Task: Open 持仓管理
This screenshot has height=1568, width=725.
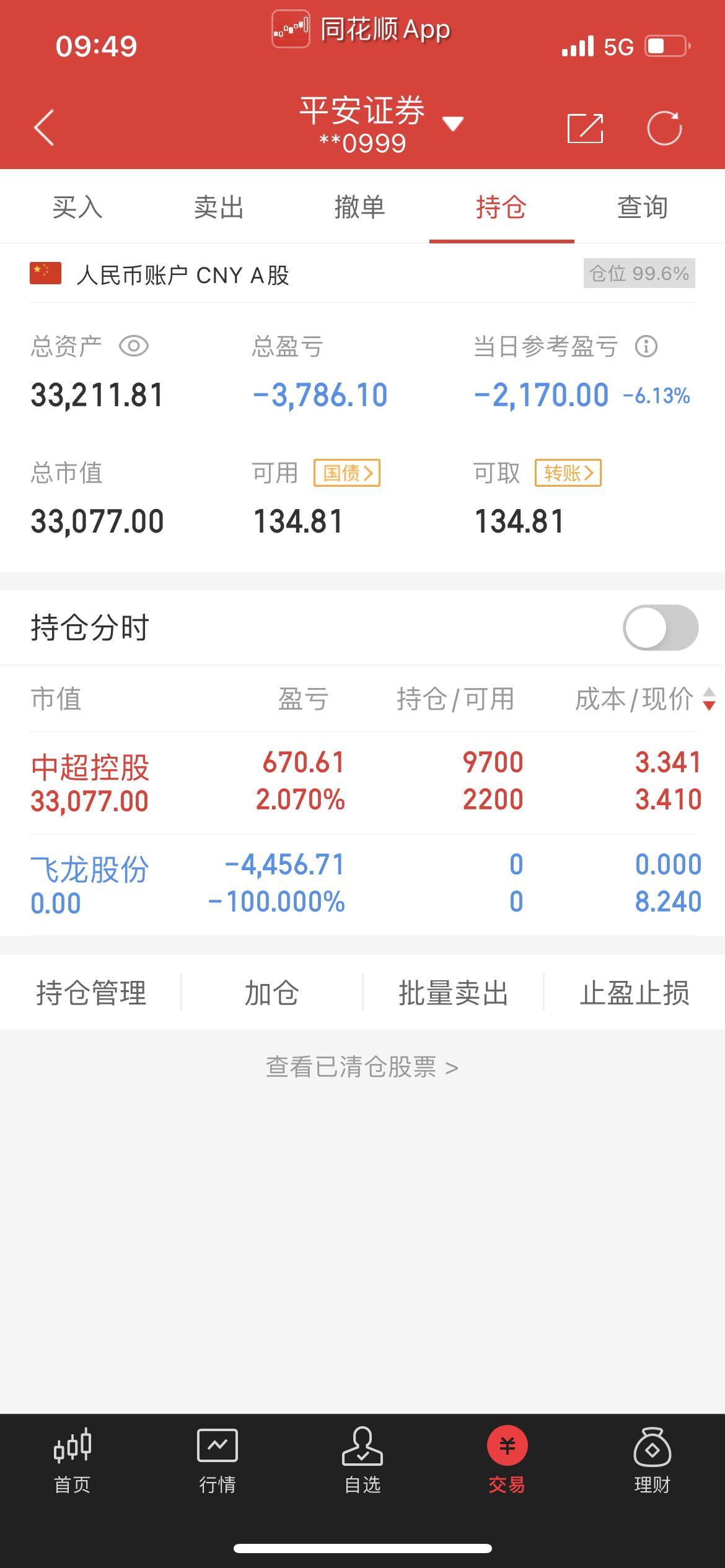Action: click(x=91, y=993)
